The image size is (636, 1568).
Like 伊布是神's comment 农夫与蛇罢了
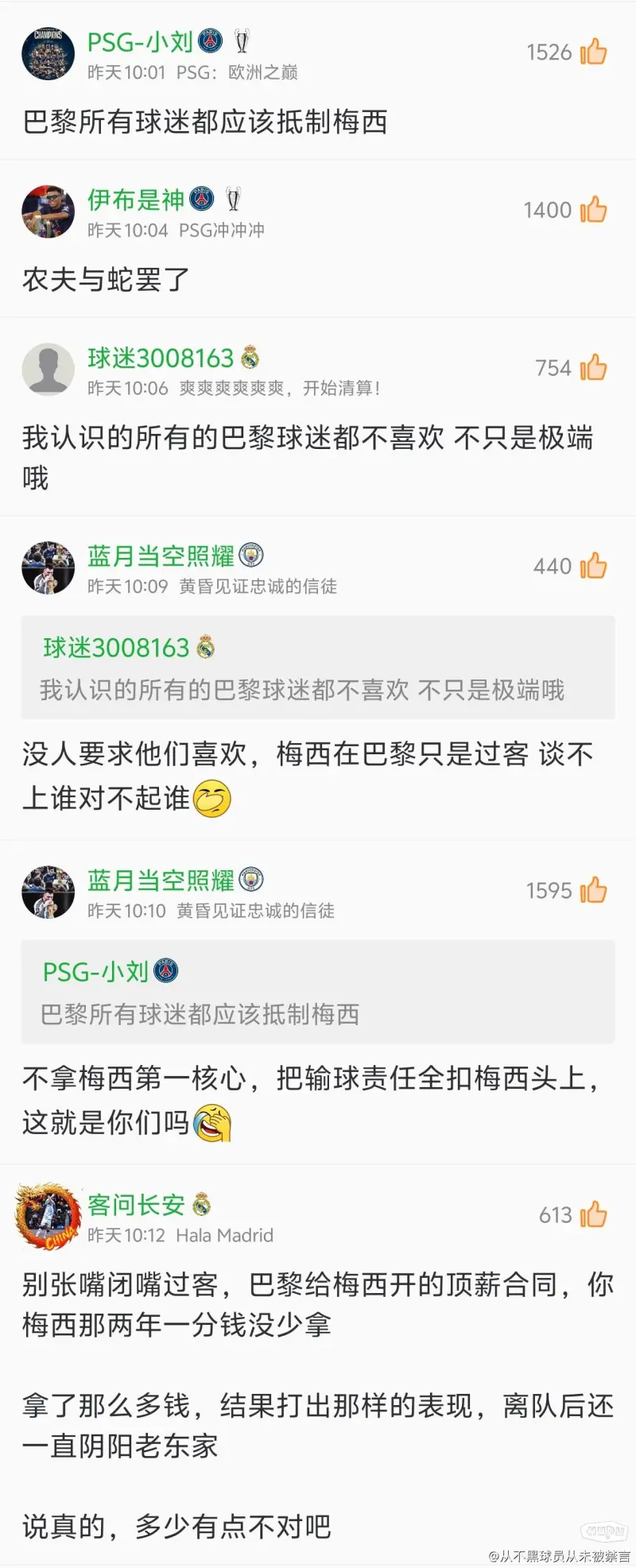[x=593, y=211]
